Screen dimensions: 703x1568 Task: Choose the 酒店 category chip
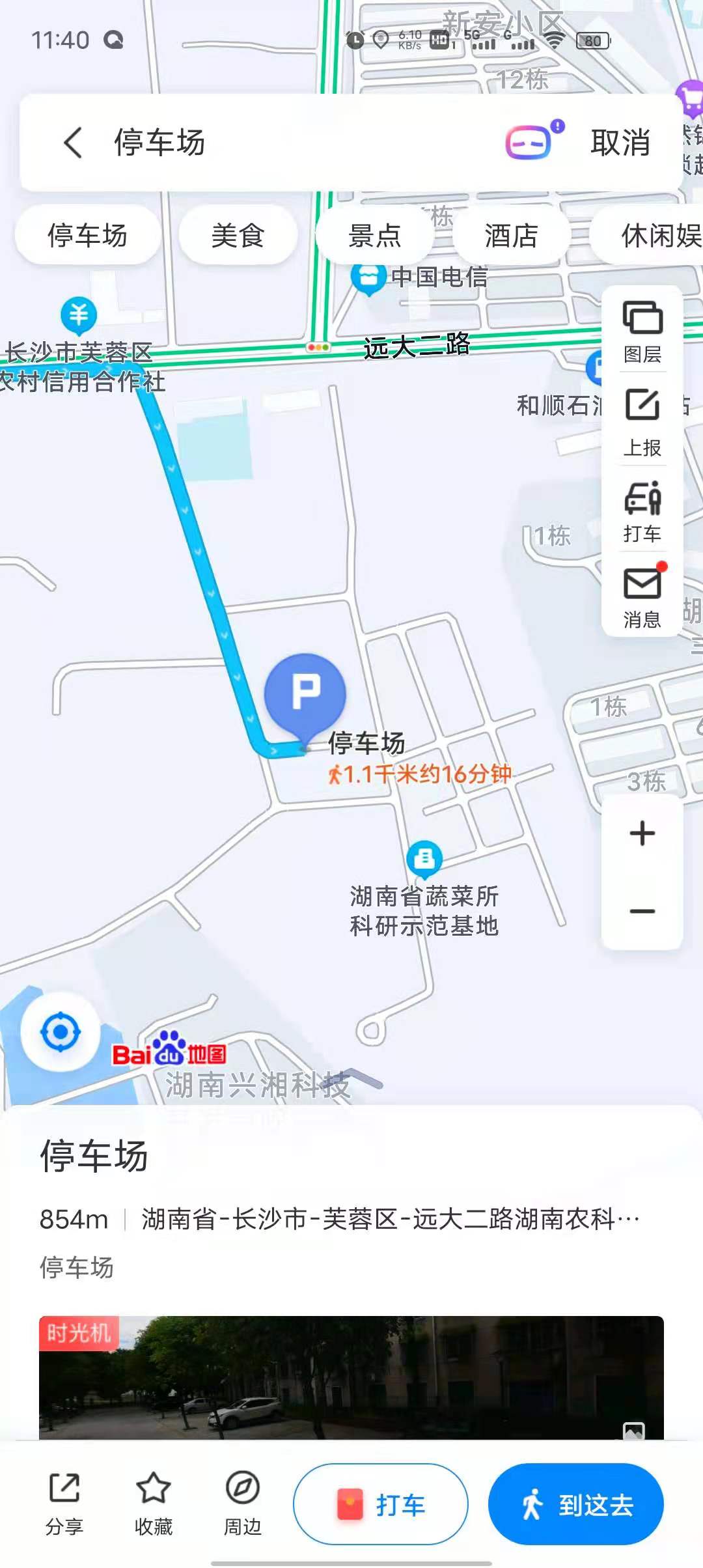pos(511,235)
